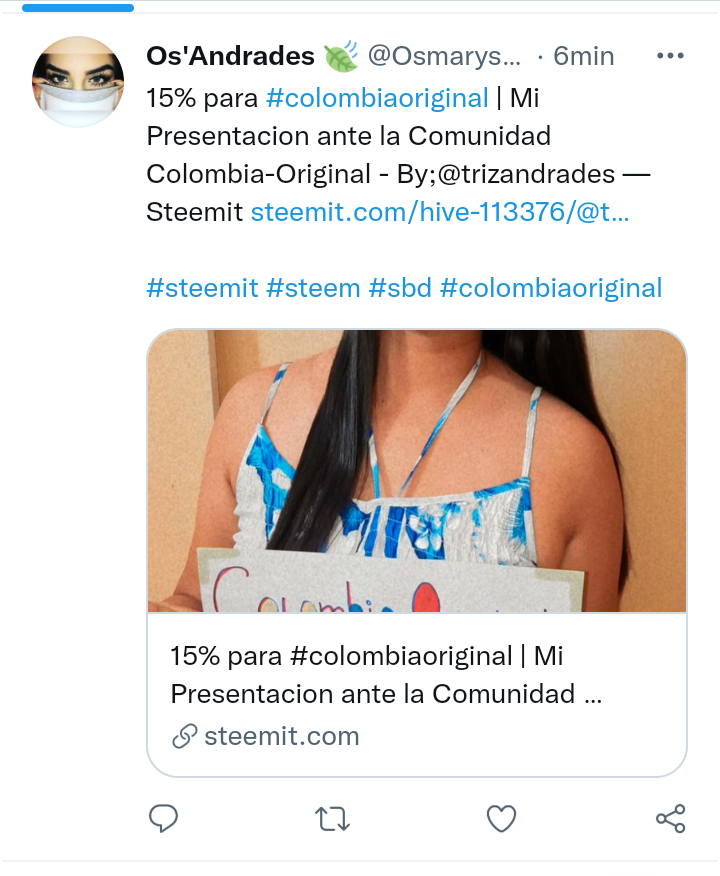
Task: Open the tweet's three-dot overflow menu
Action: pos(670,56)
